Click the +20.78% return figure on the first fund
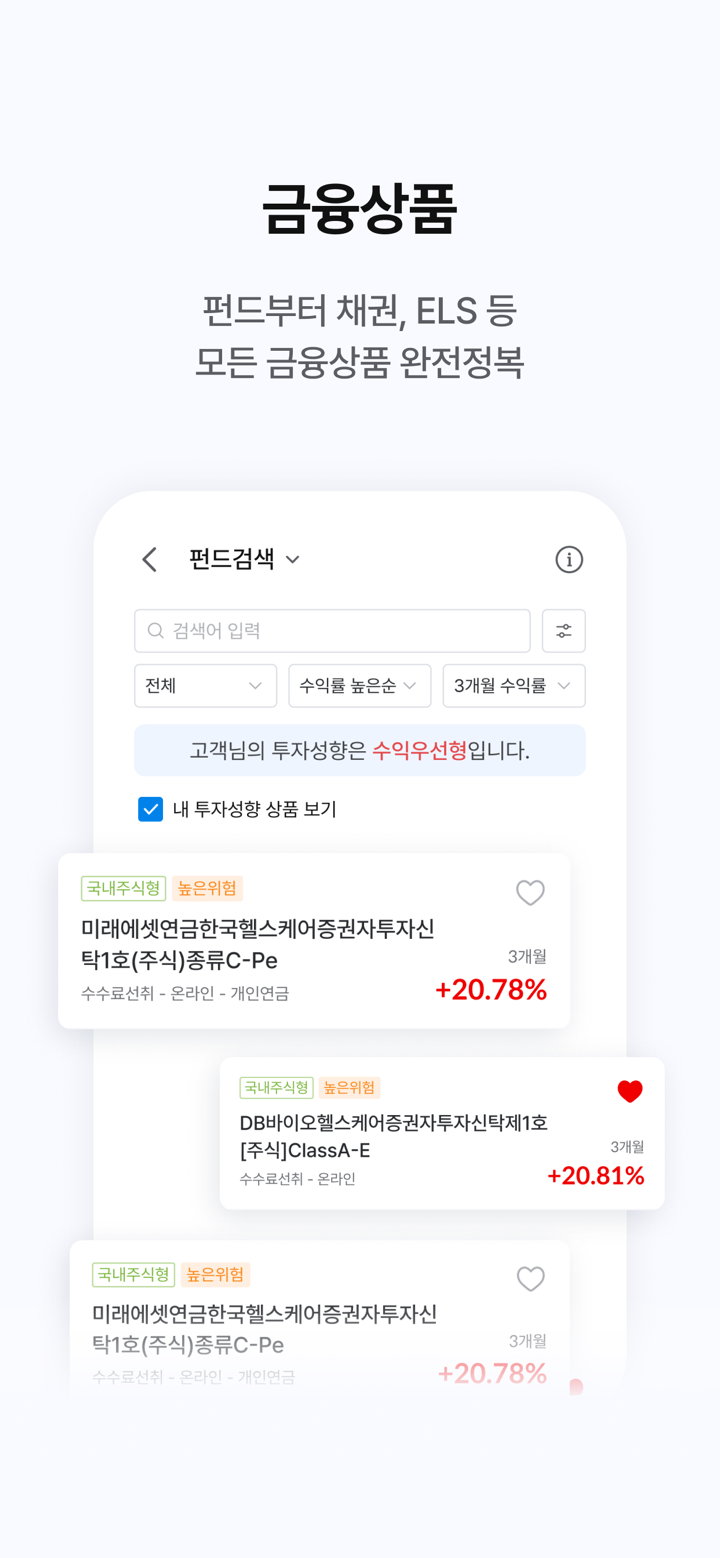Image resolution: width=720 pixels, height=1558 pixels. tap(491, 990)
